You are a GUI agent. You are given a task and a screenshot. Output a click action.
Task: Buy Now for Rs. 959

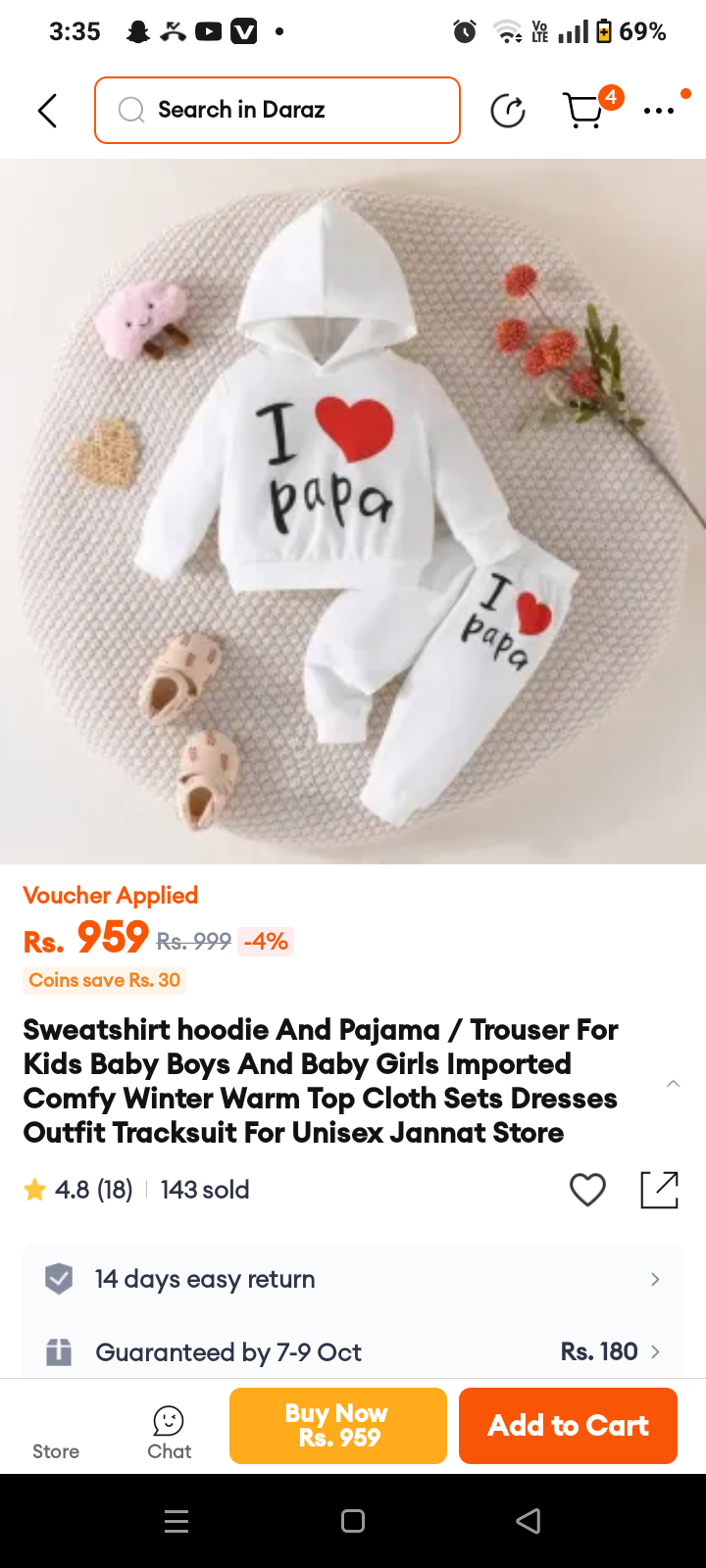point(337,1426)
